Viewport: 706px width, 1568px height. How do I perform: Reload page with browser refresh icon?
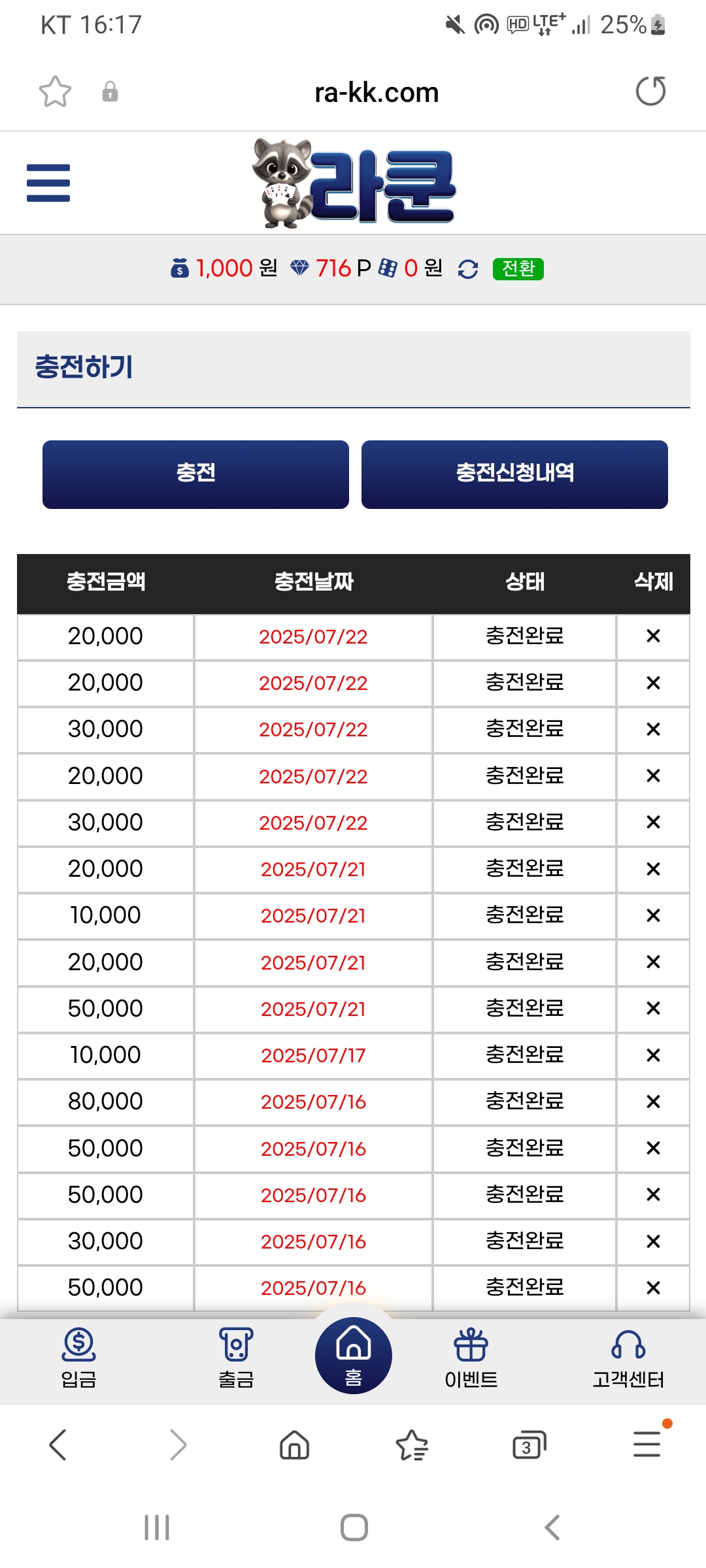[x=650, y=91]
